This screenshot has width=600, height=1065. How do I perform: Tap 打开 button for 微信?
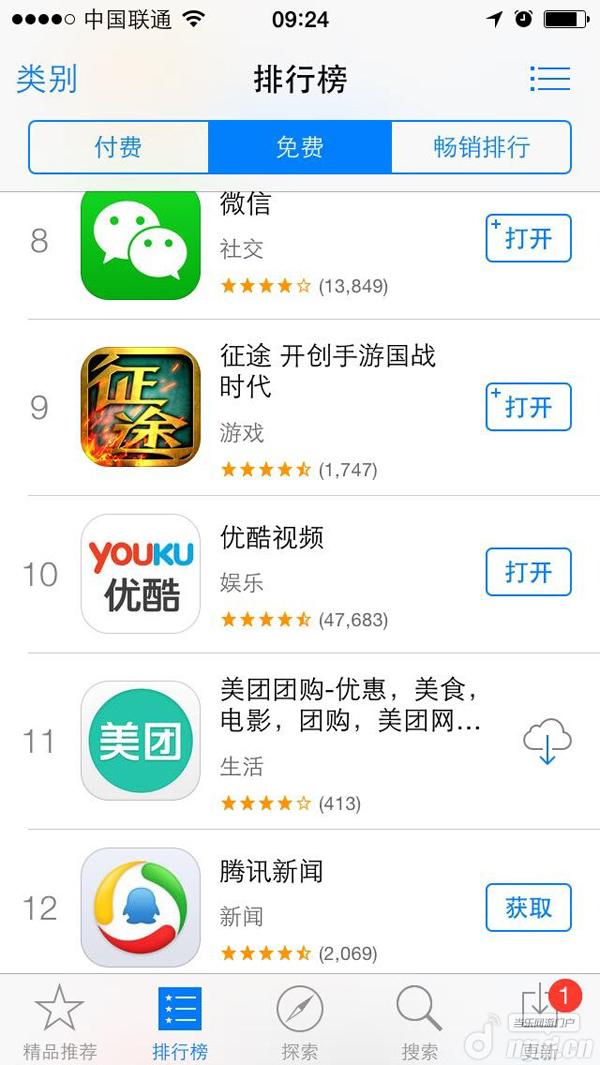(528, 239)
